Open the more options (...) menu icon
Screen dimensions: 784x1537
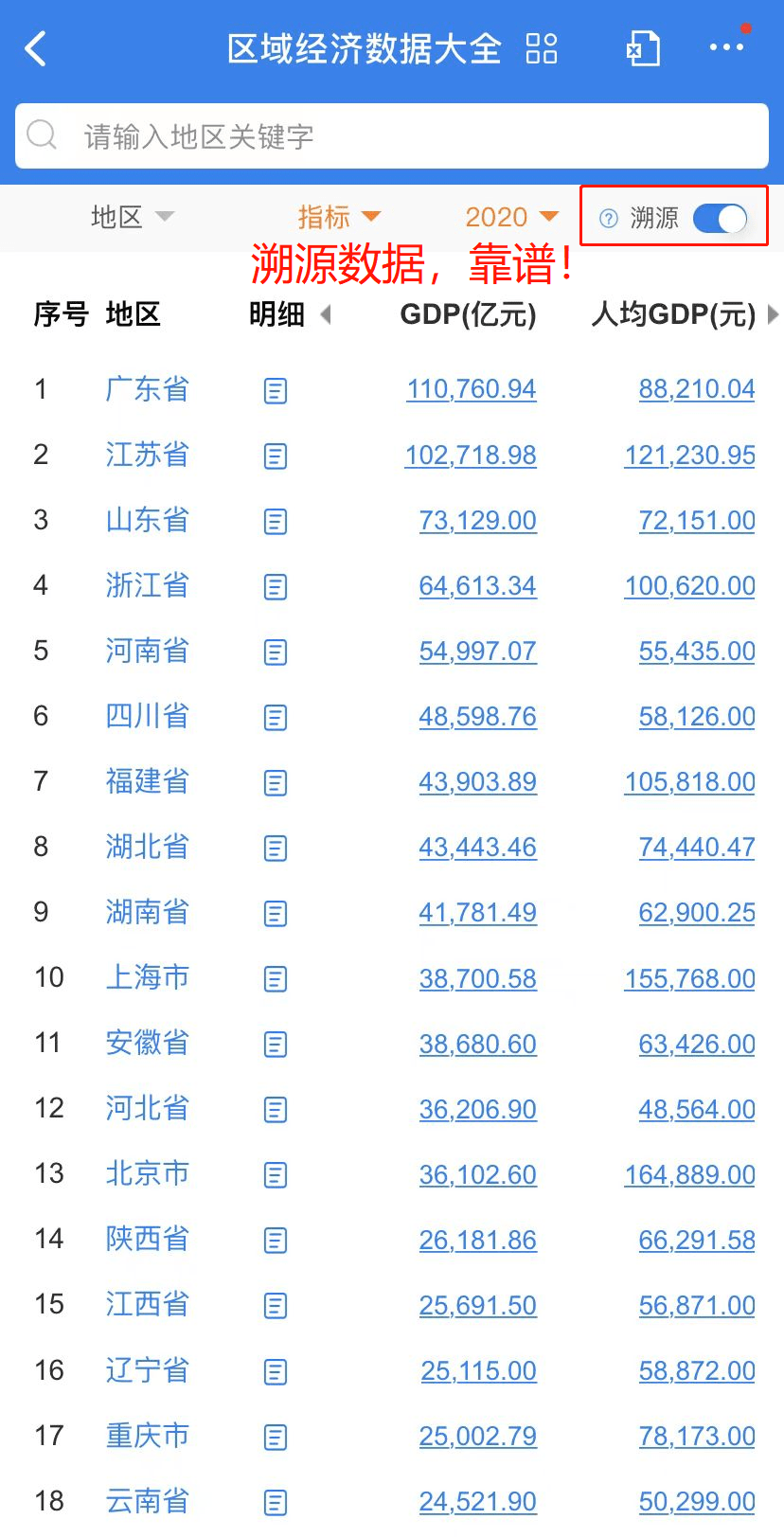point(726,49)
